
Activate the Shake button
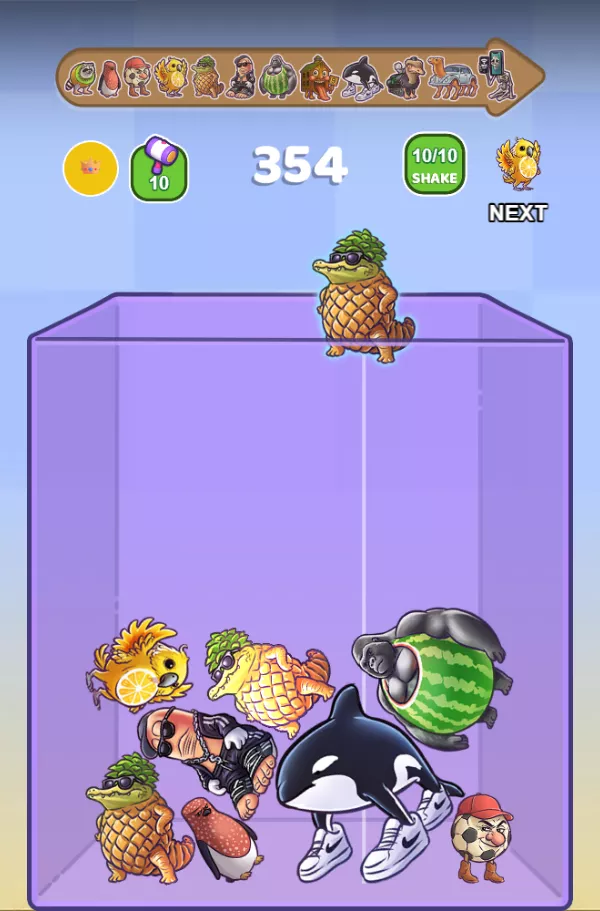click(x=434, y=165)
